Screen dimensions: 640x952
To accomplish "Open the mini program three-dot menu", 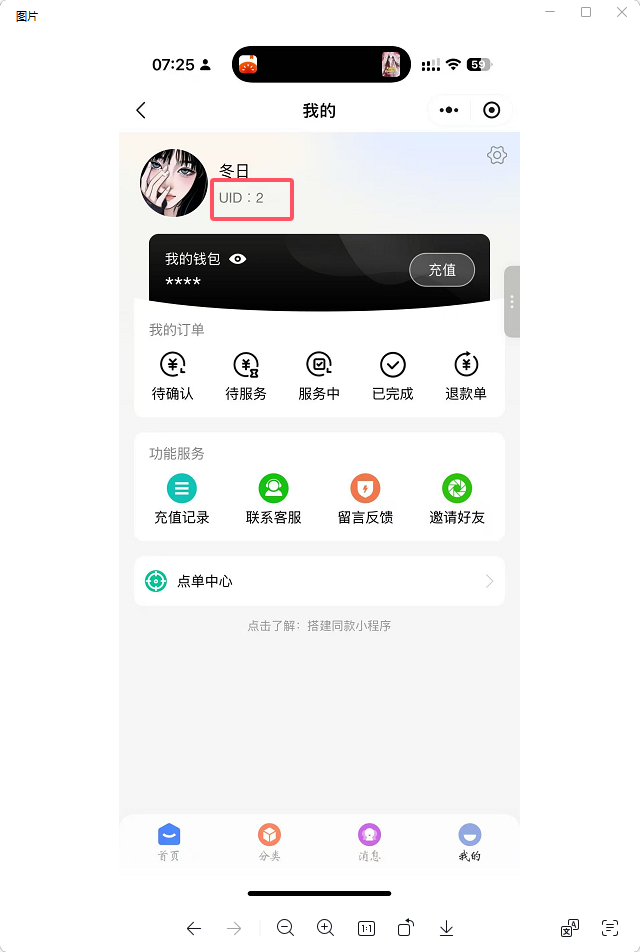I will pos(449,110).
